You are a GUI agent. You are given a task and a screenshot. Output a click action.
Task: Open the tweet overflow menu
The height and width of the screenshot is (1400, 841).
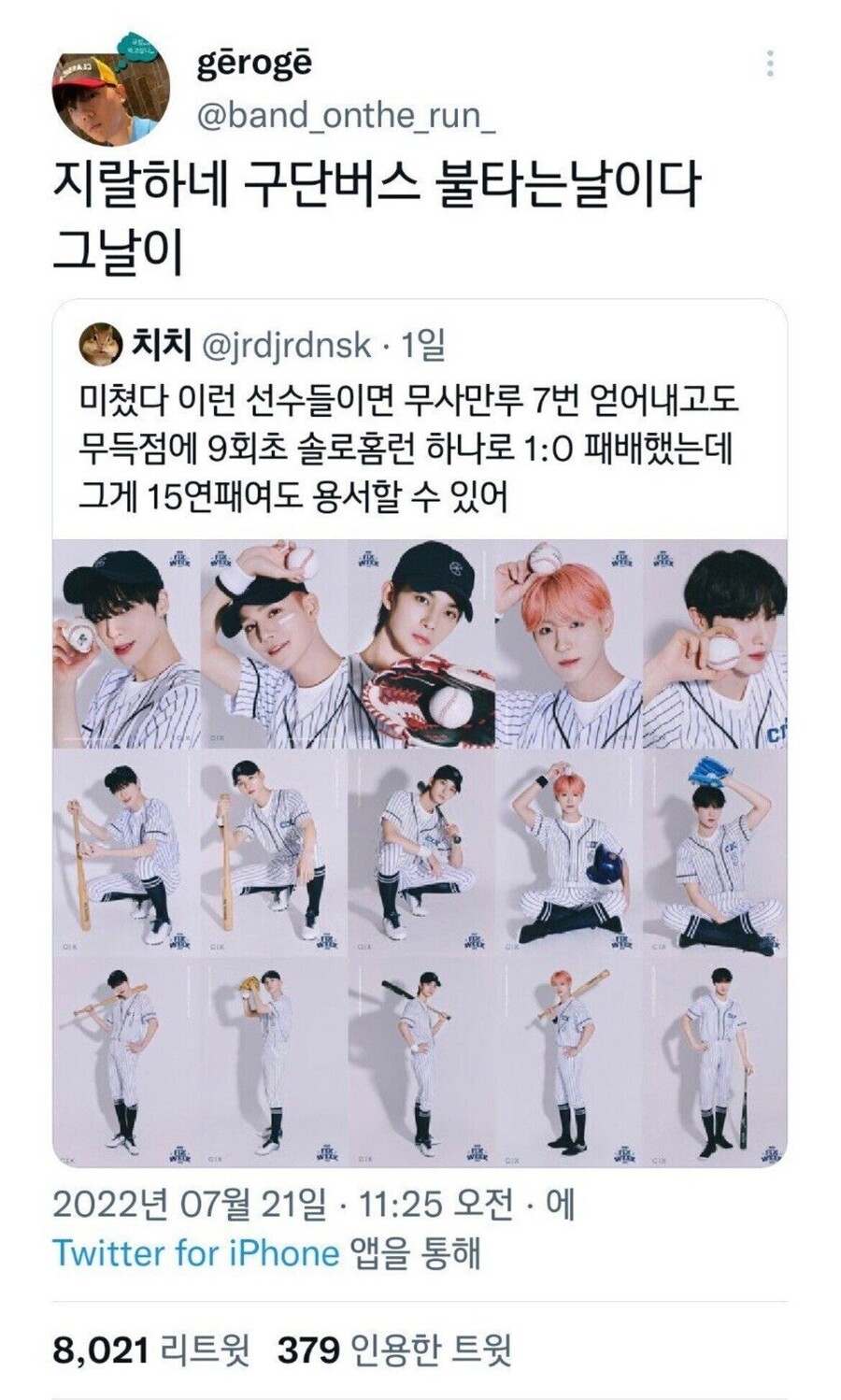[769, 64]
